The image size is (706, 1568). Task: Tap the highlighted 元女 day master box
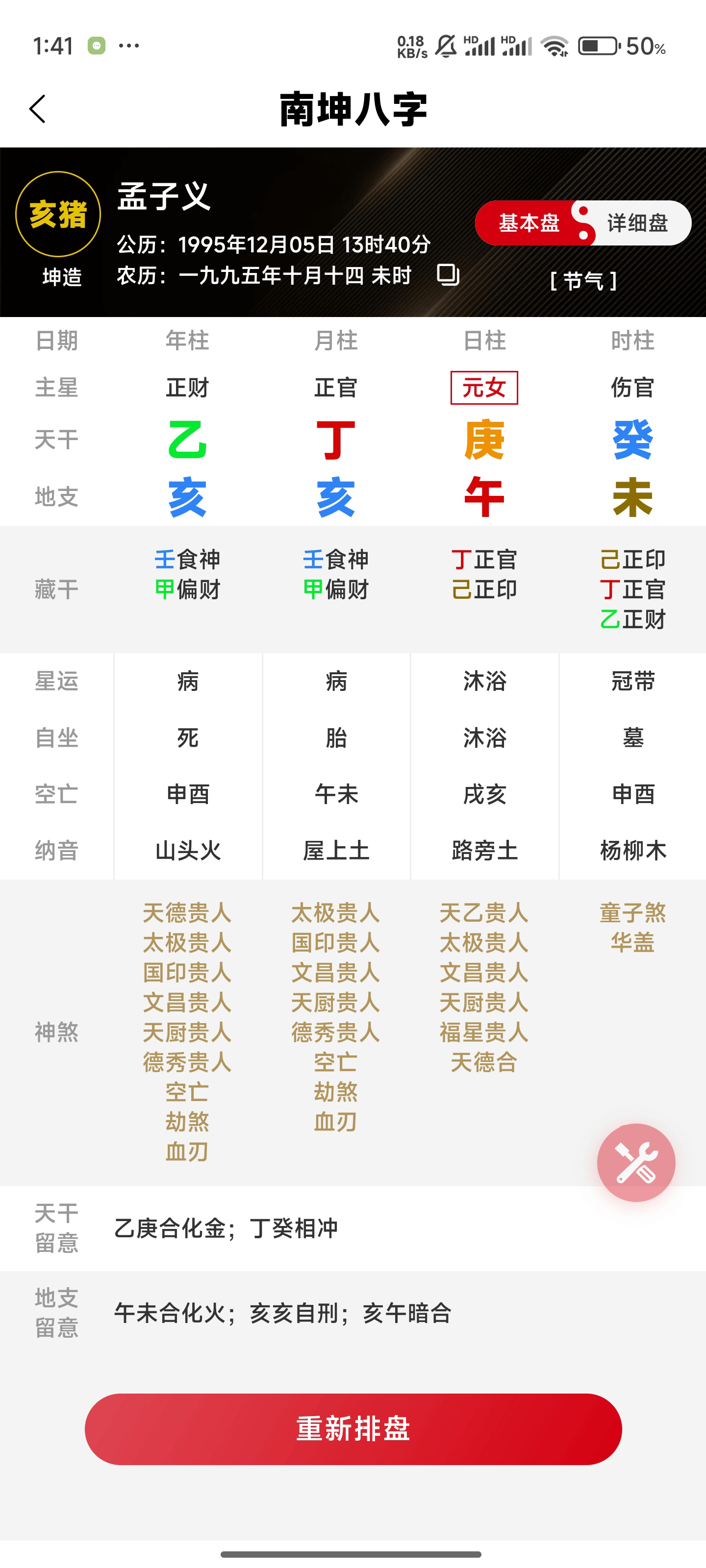coord(484,388)
